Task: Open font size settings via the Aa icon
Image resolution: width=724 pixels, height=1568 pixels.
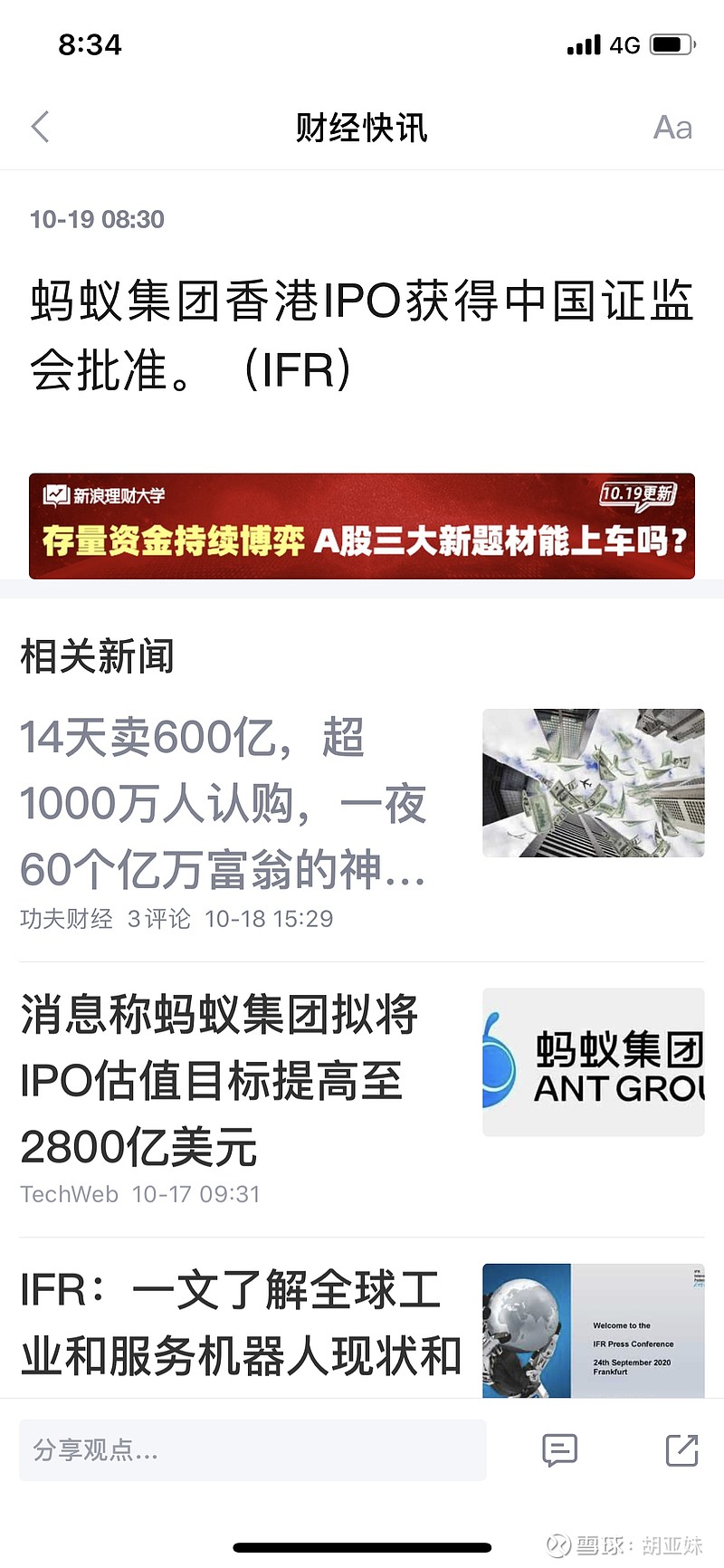Action: point(671,129)
